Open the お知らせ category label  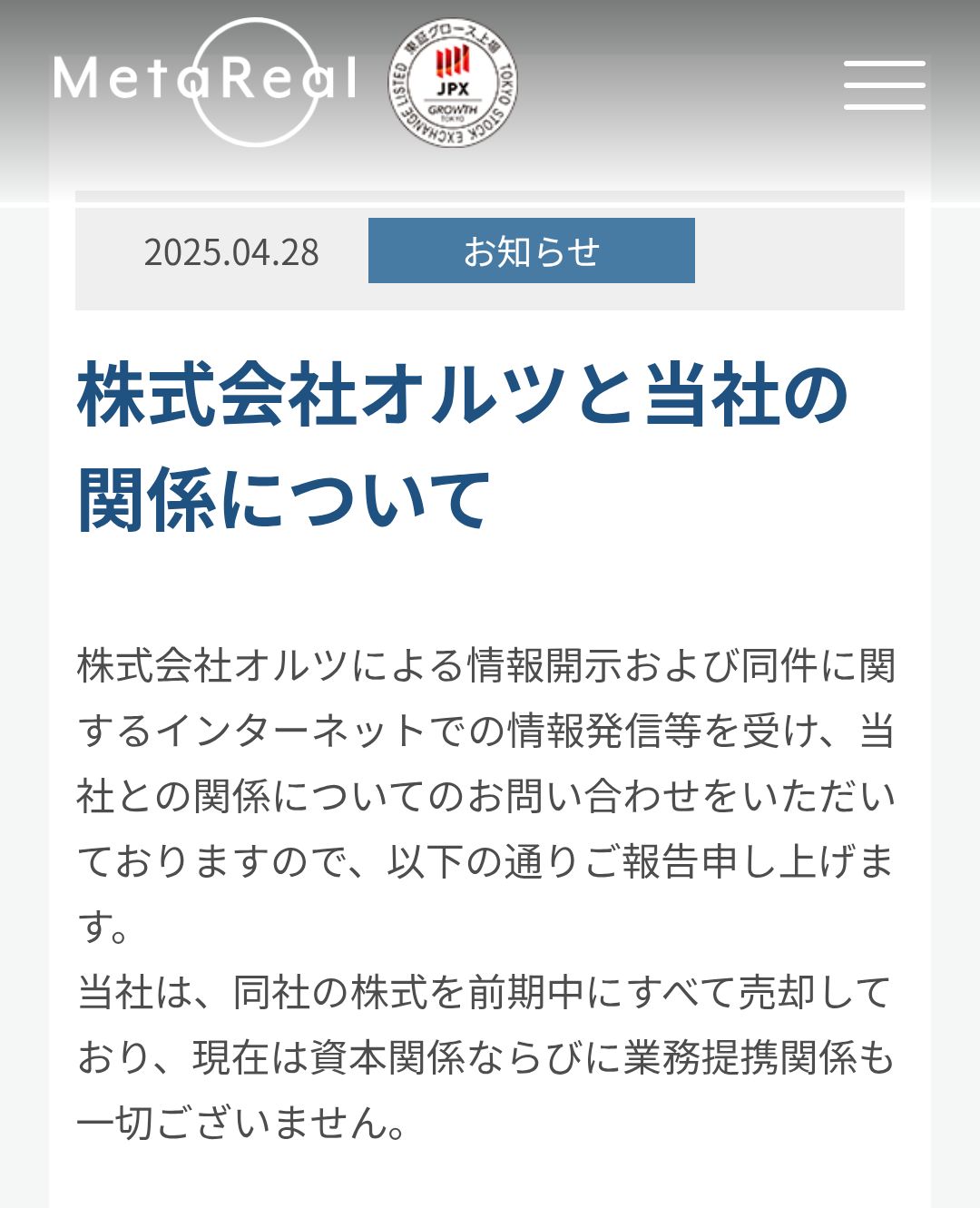531,250
